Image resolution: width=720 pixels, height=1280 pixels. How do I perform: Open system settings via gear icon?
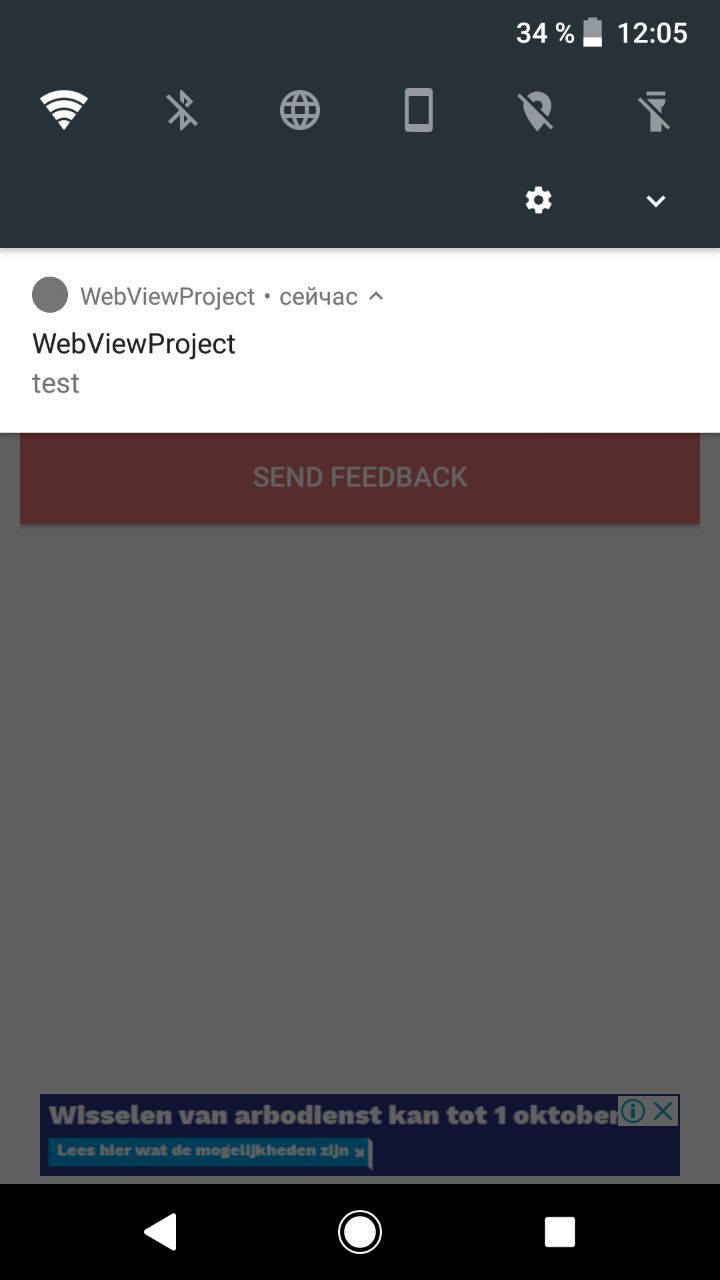coord(538,201)
